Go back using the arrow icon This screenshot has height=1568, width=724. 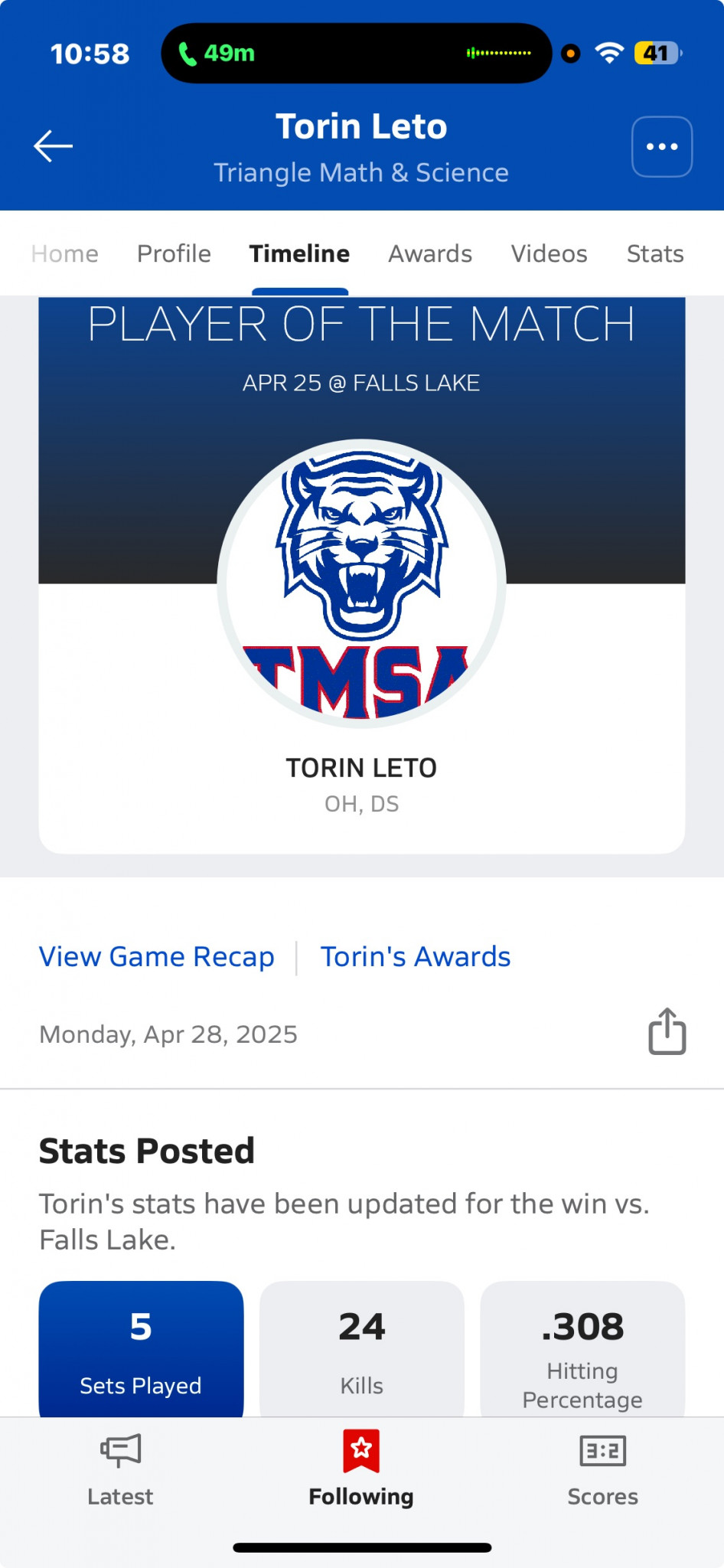point(54,146)
